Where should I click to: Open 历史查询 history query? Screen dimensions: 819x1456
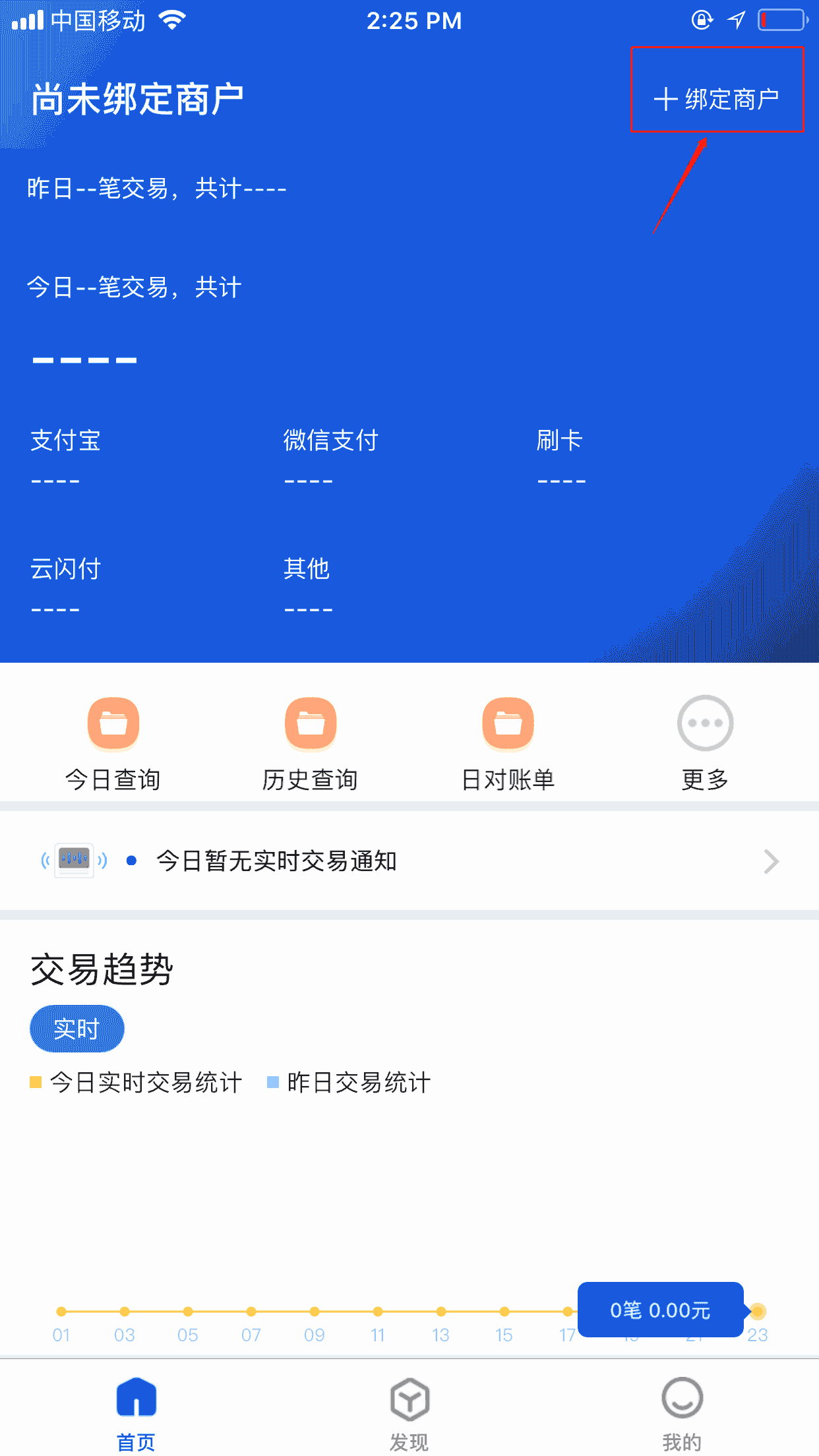pos(310,742)
